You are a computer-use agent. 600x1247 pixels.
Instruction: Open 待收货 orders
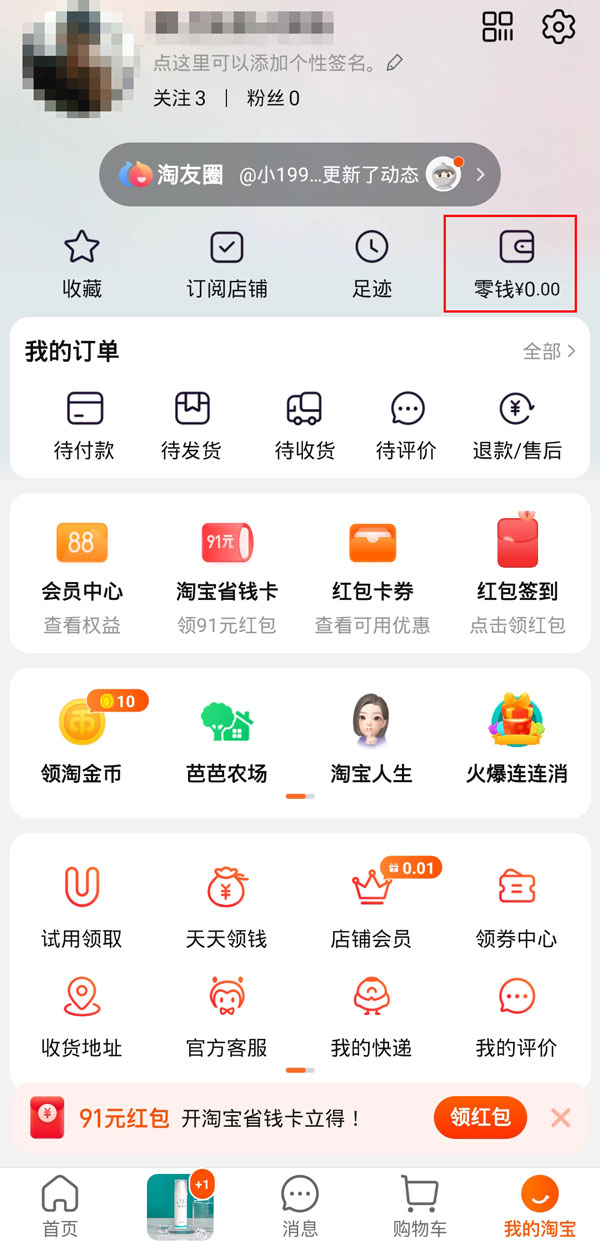(x=304, y=424)
